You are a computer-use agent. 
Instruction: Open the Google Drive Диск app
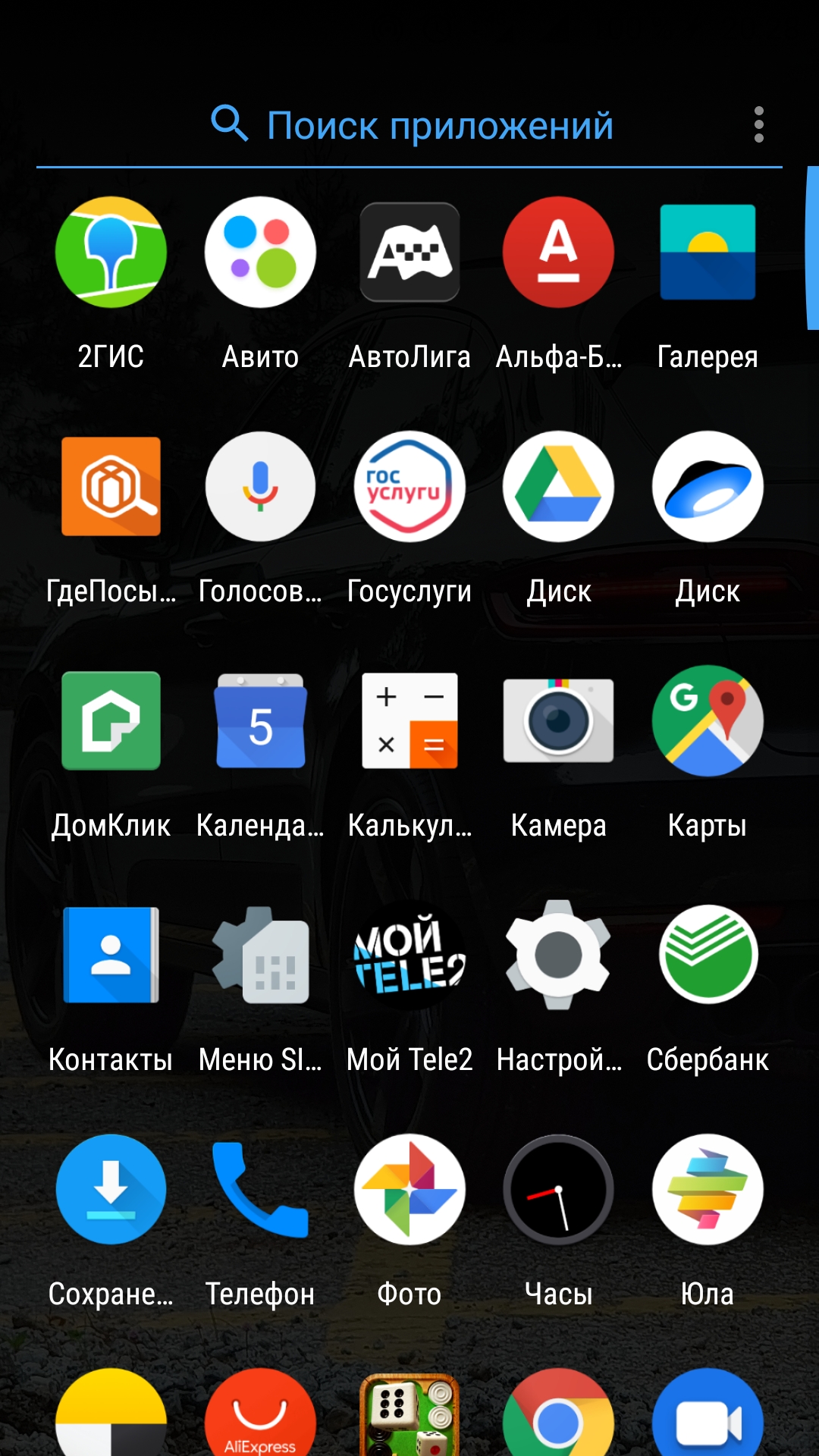[x=559, y=487]
